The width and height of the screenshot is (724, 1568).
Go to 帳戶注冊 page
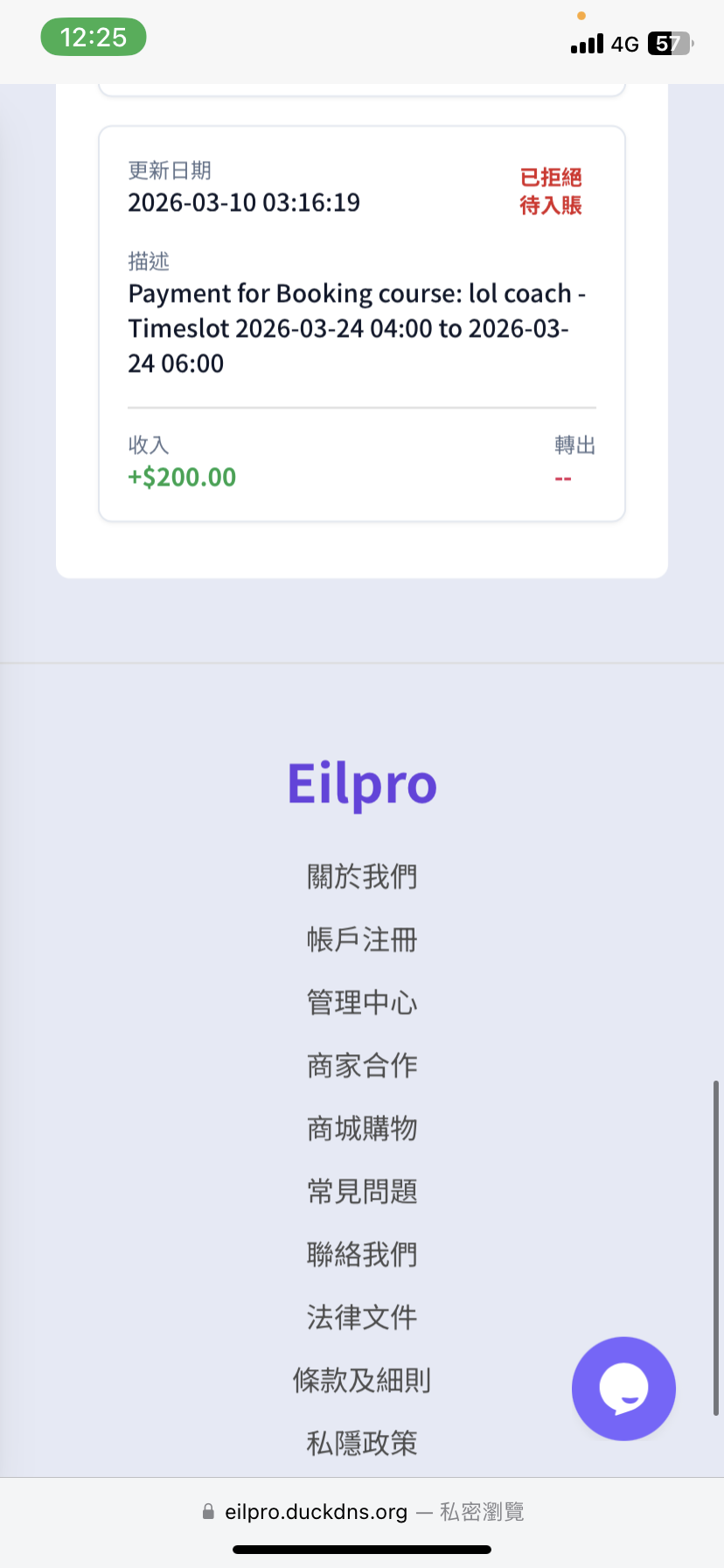coord(362,940)
